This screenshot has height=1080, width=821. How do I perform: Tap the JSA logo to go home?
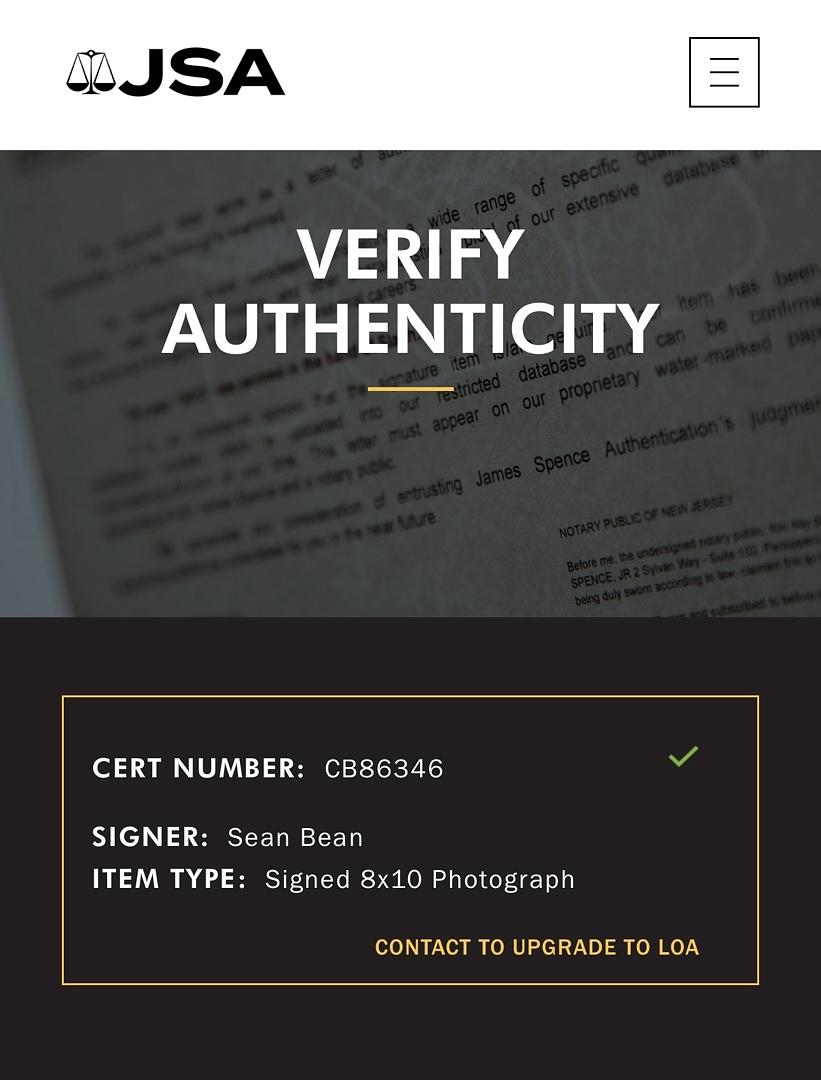tap(176, 73)
